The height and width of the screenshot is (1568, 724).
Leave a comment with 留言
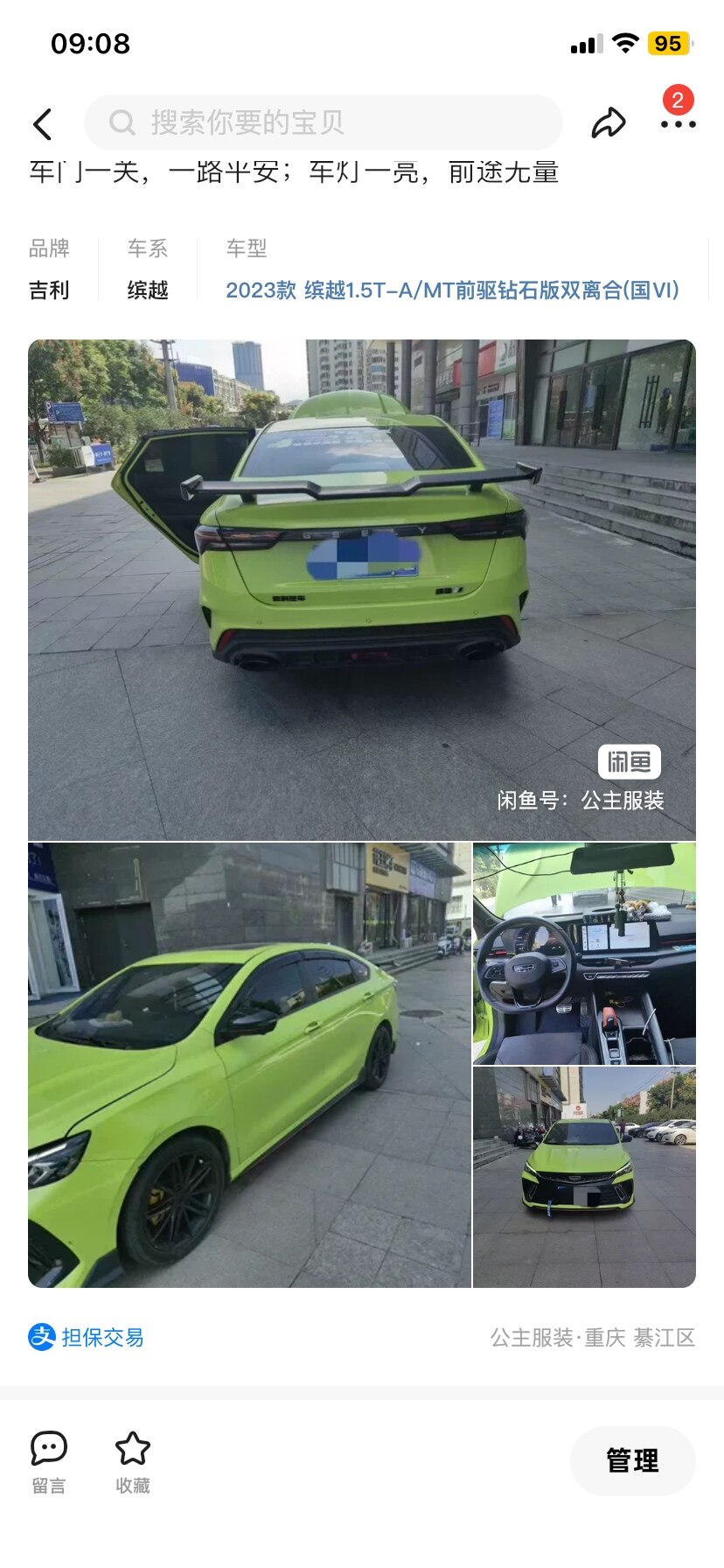49,1460
